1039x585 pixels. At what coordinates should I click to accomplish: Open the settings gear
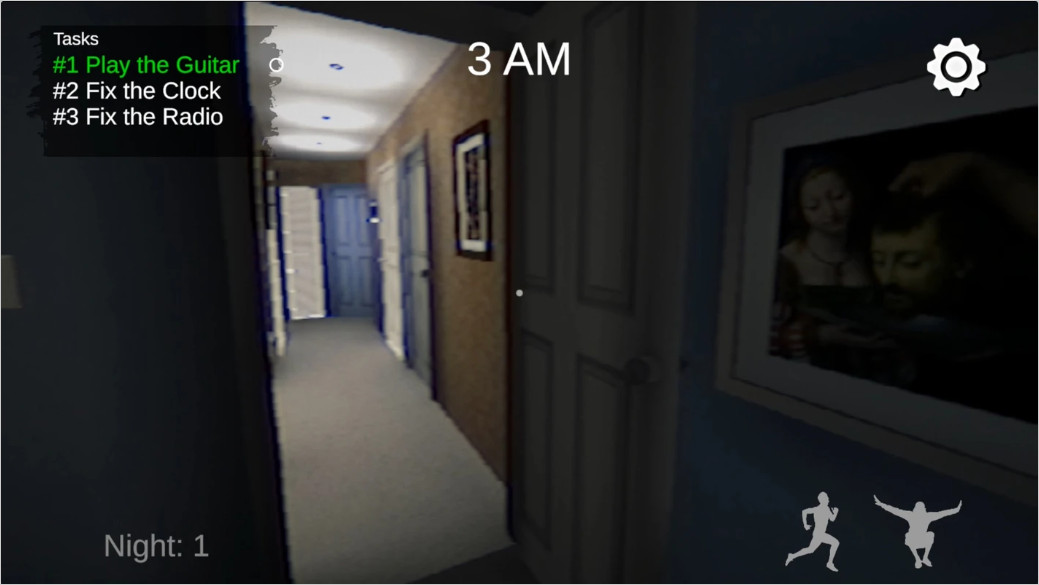point(956,67)
